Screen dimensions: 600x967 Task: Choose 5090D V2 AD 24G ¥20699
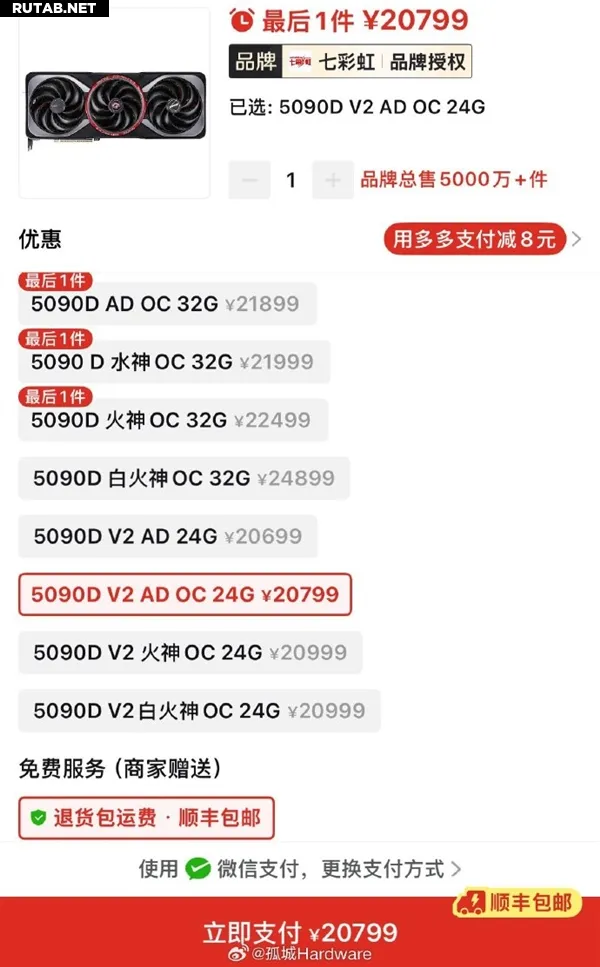[168, 536]
